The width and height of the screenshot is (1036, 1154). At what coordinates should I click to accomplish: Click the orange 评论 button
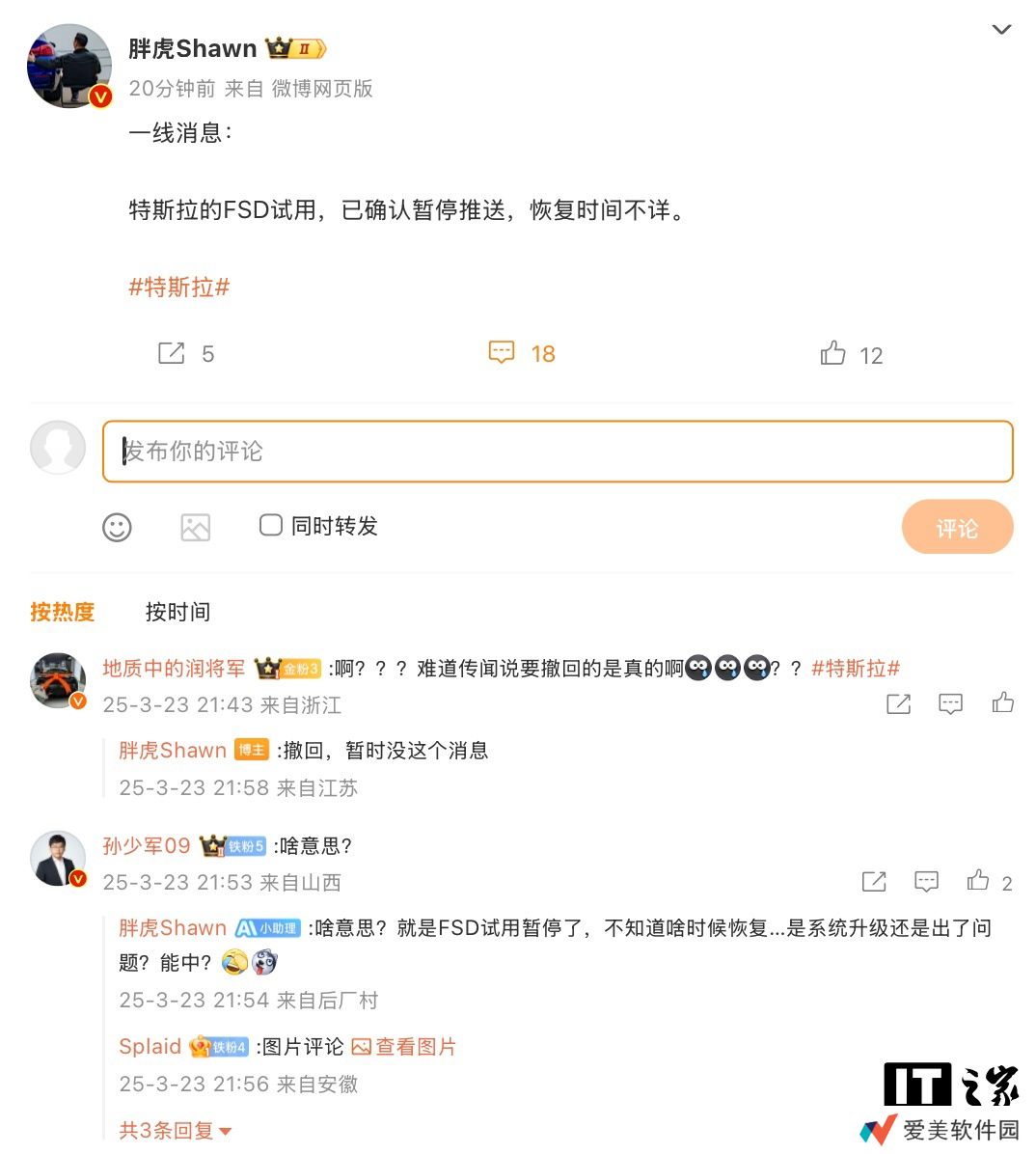[x=957, y=528]
